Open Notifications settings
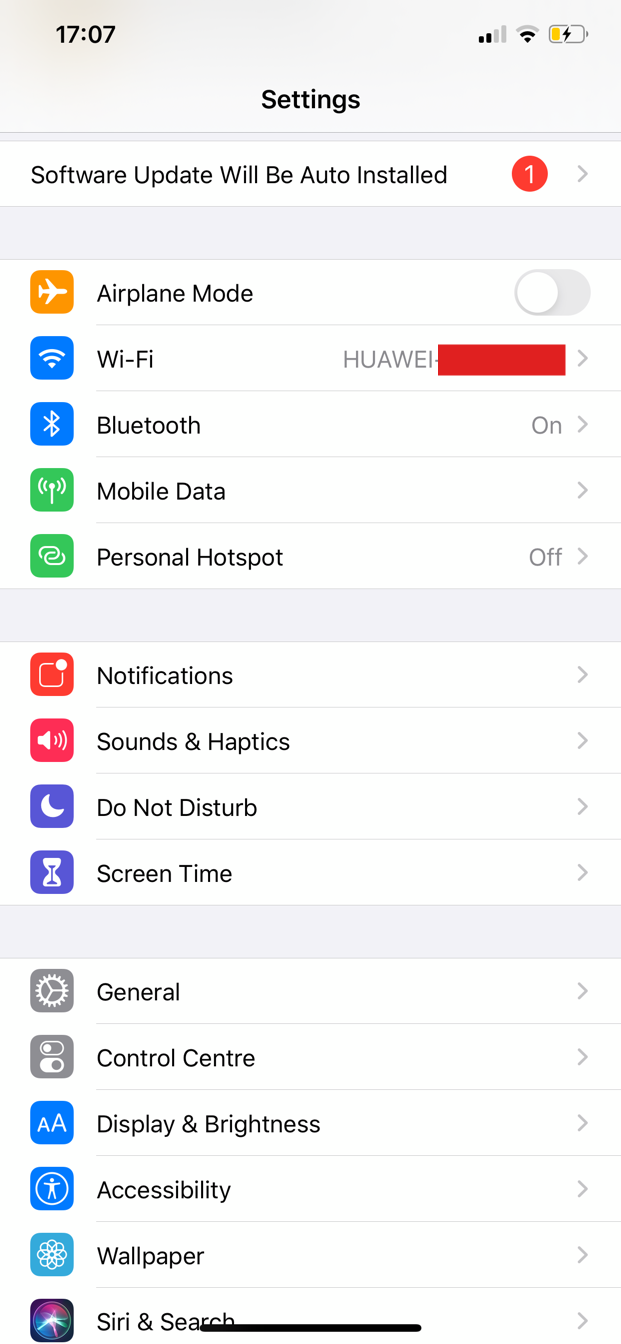This screenshot has width=621, height=1344. point(310,676)
